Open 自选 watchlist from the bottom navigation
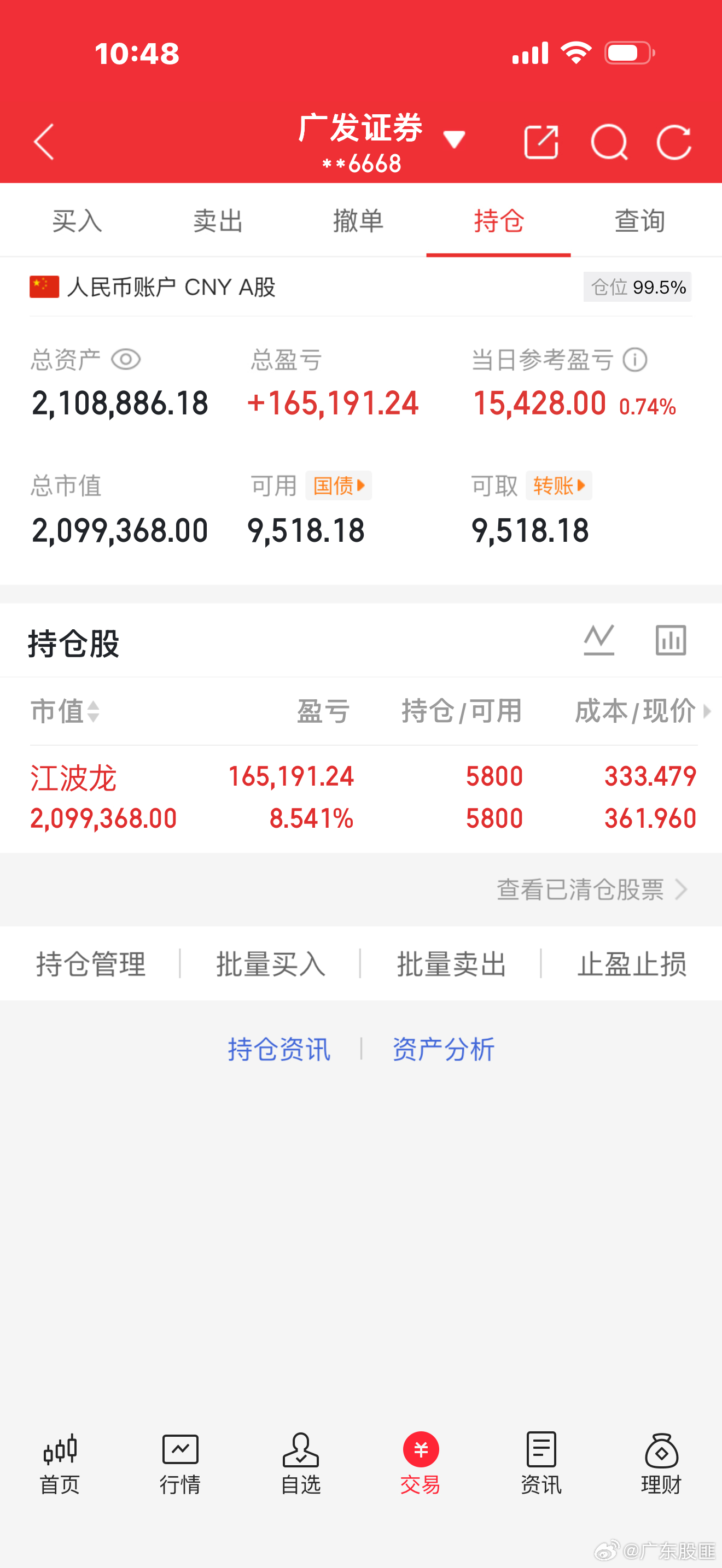 point(300,1473)
